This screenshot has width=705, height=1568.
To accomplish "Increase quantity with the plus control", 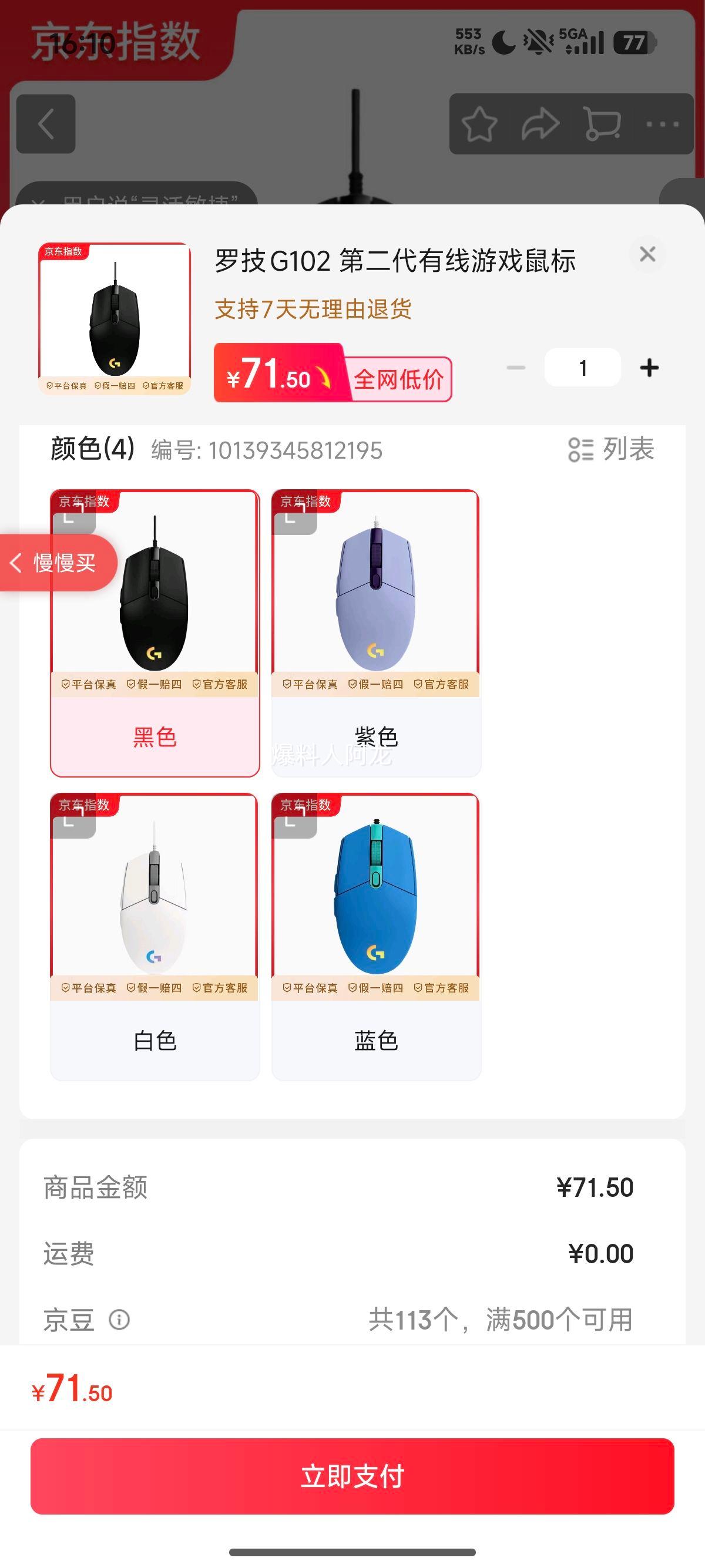I will point(650,368).
